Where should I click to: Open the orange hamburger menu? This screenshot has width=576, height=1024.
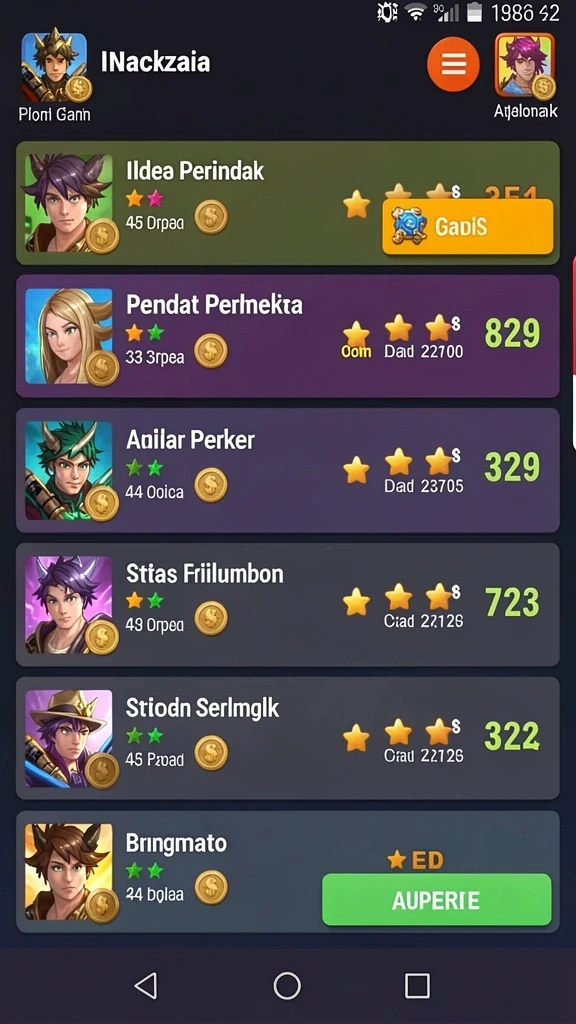tap(453, 64)
